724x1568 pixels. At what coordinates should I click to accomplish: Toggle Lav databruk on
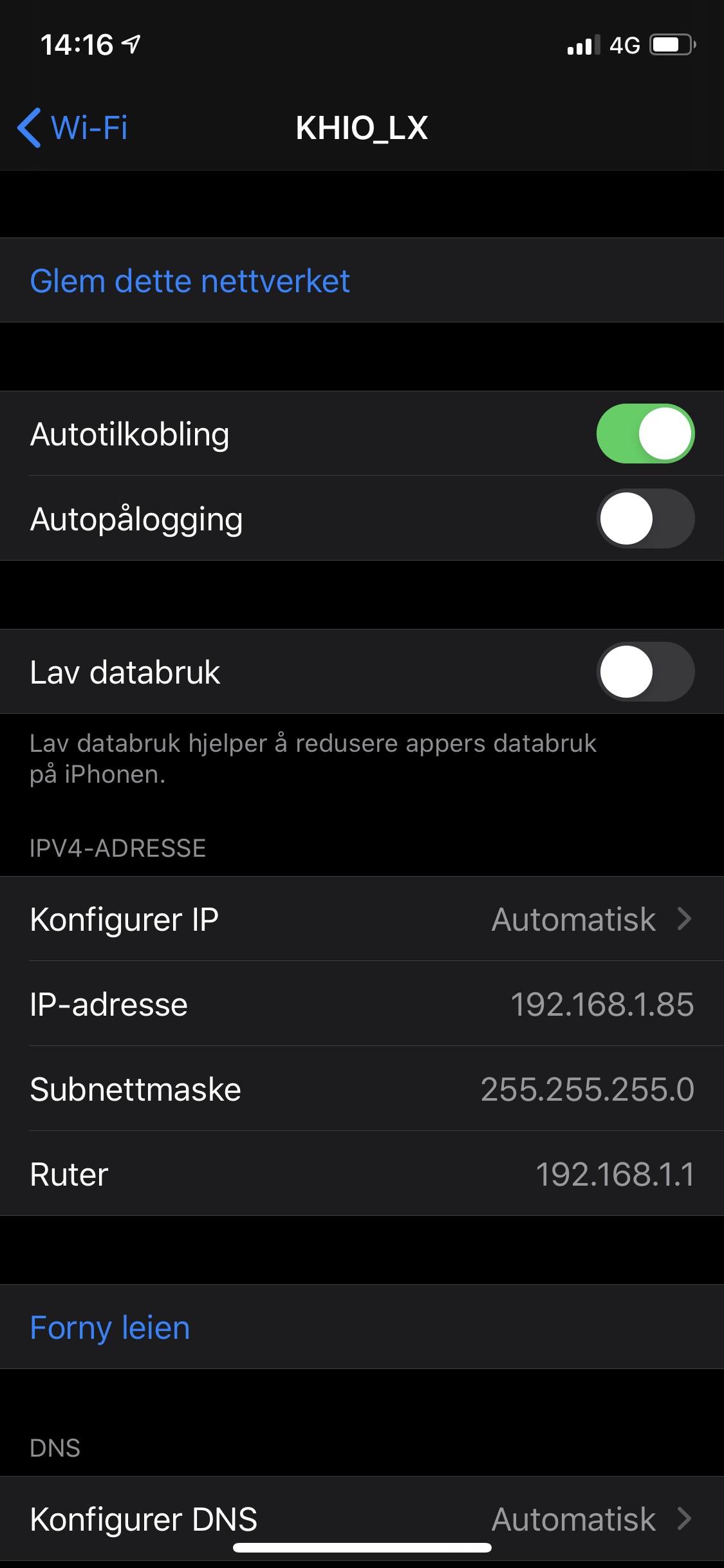(x=645, y=671)
